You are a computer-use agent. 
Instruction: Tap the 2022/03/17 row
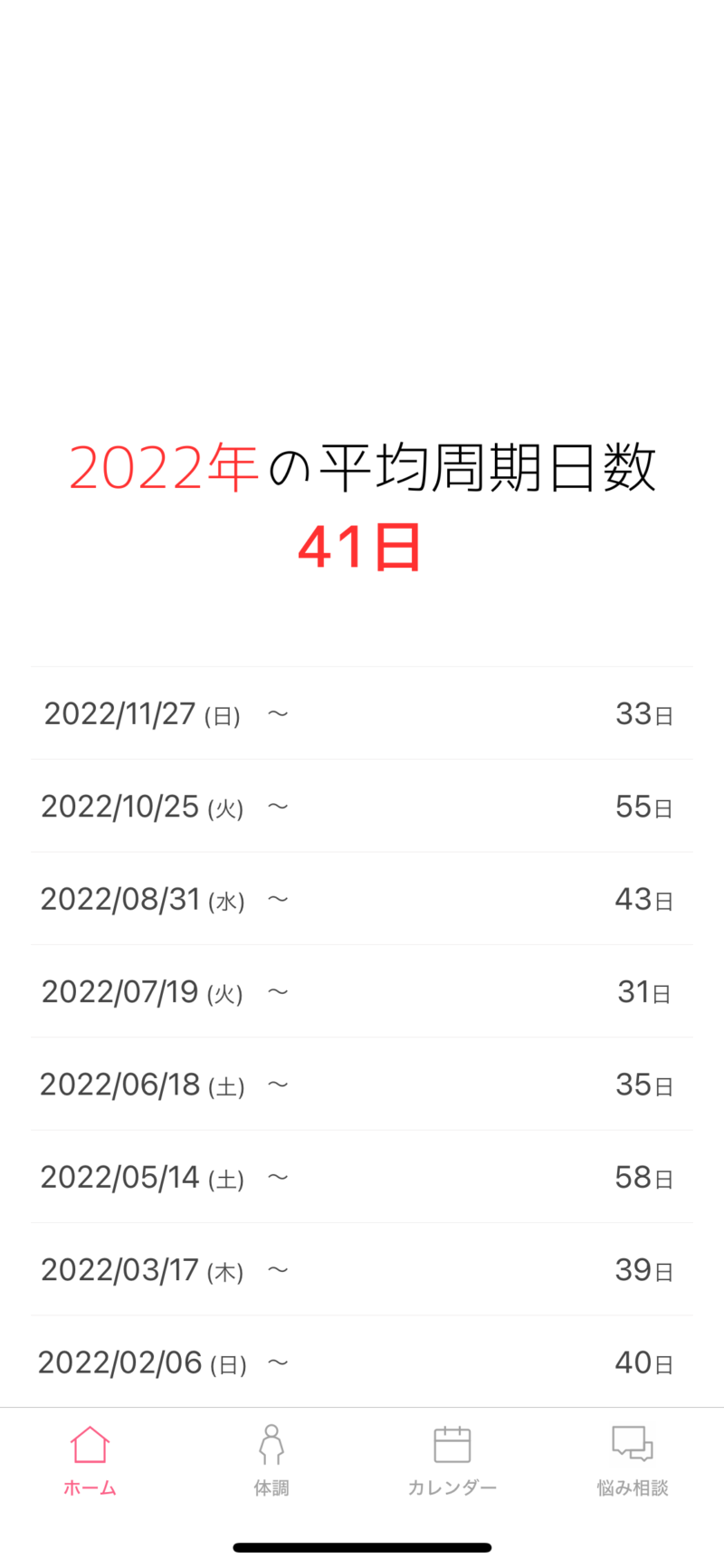[x=362, y=1269]
